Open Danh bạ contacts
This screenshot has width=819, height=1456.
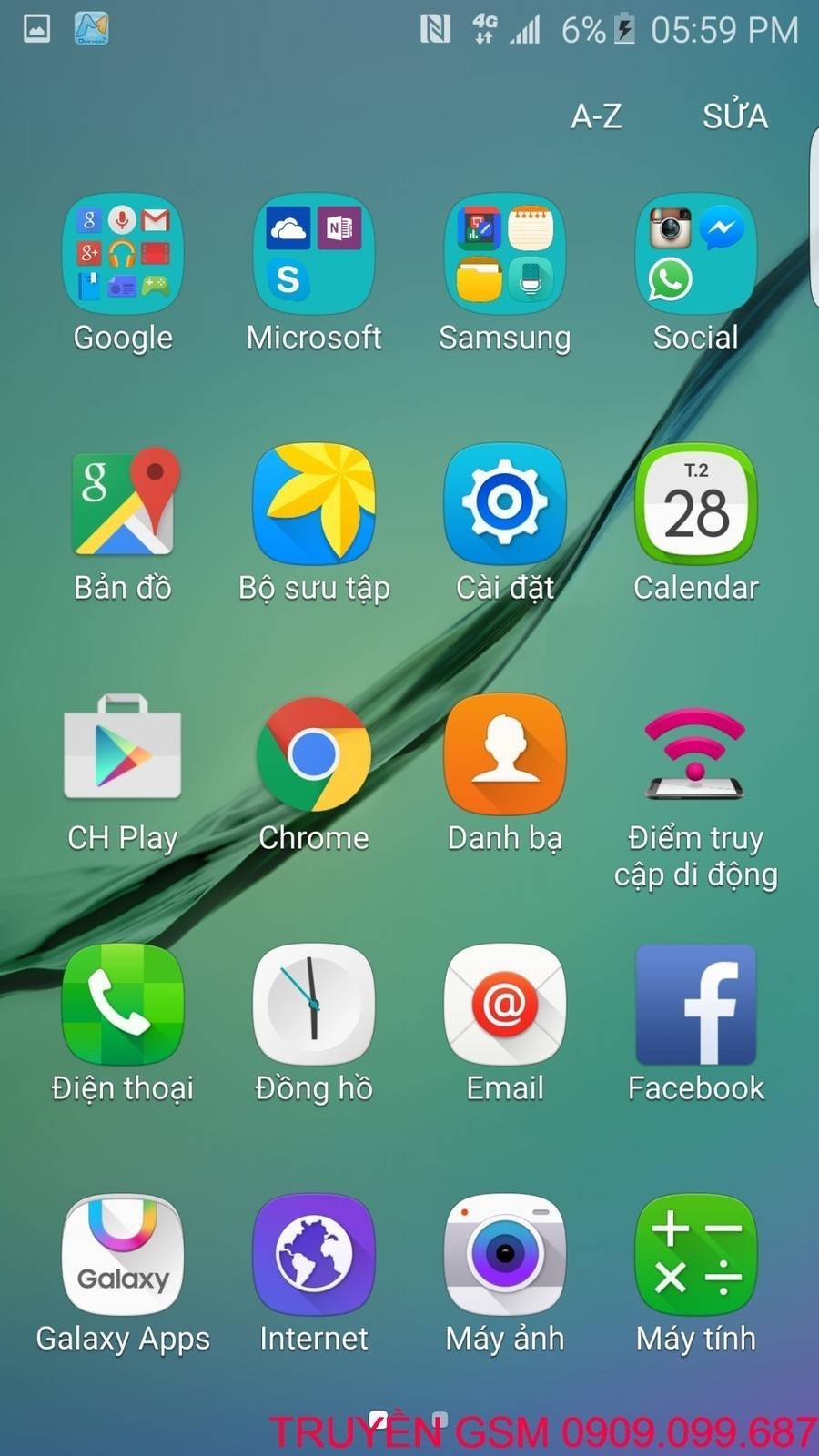coord(505,753)
